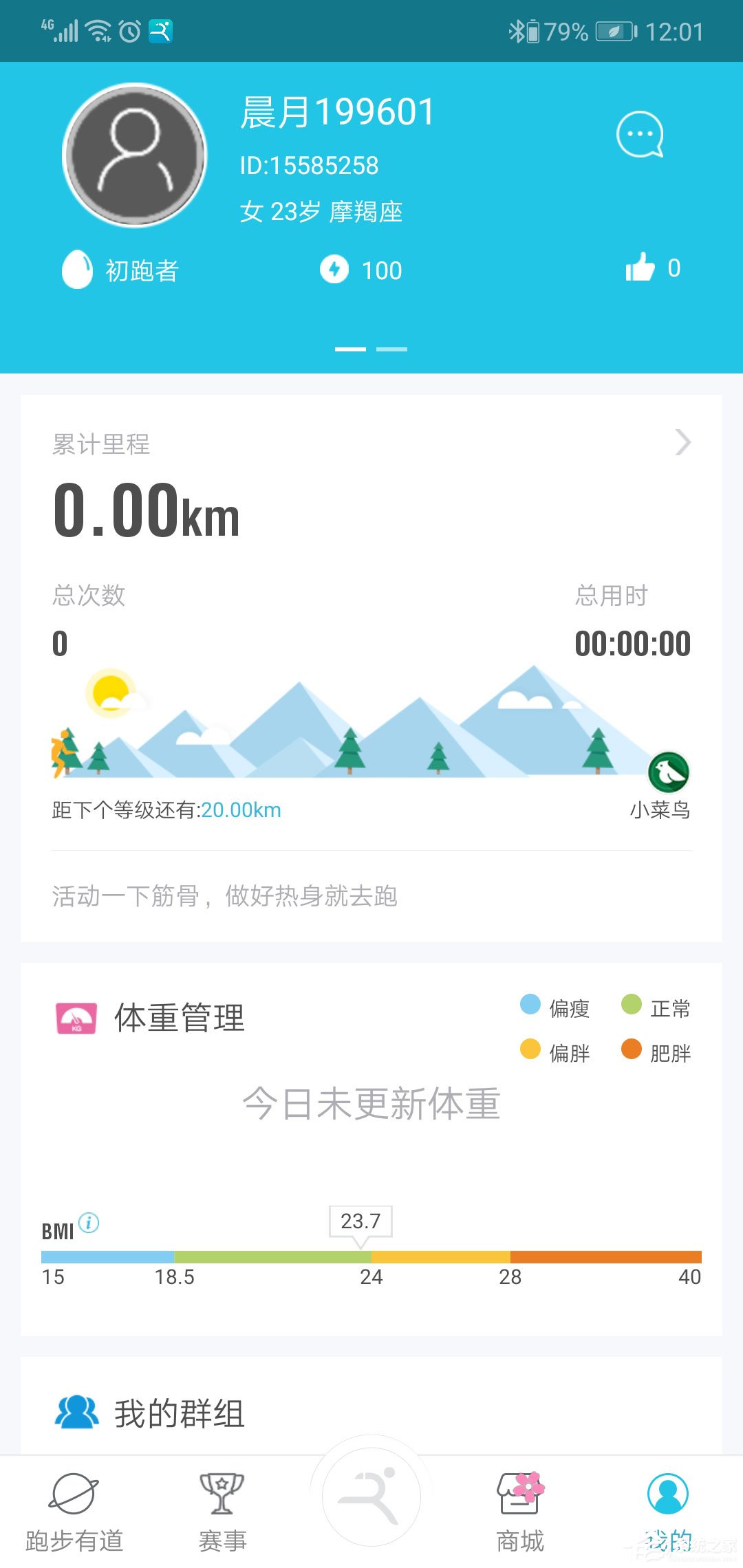This screenshot has height=1568, width=743.
Task: Expand the 累计里程 mileage details chevron
Action: tap(682, 443)
